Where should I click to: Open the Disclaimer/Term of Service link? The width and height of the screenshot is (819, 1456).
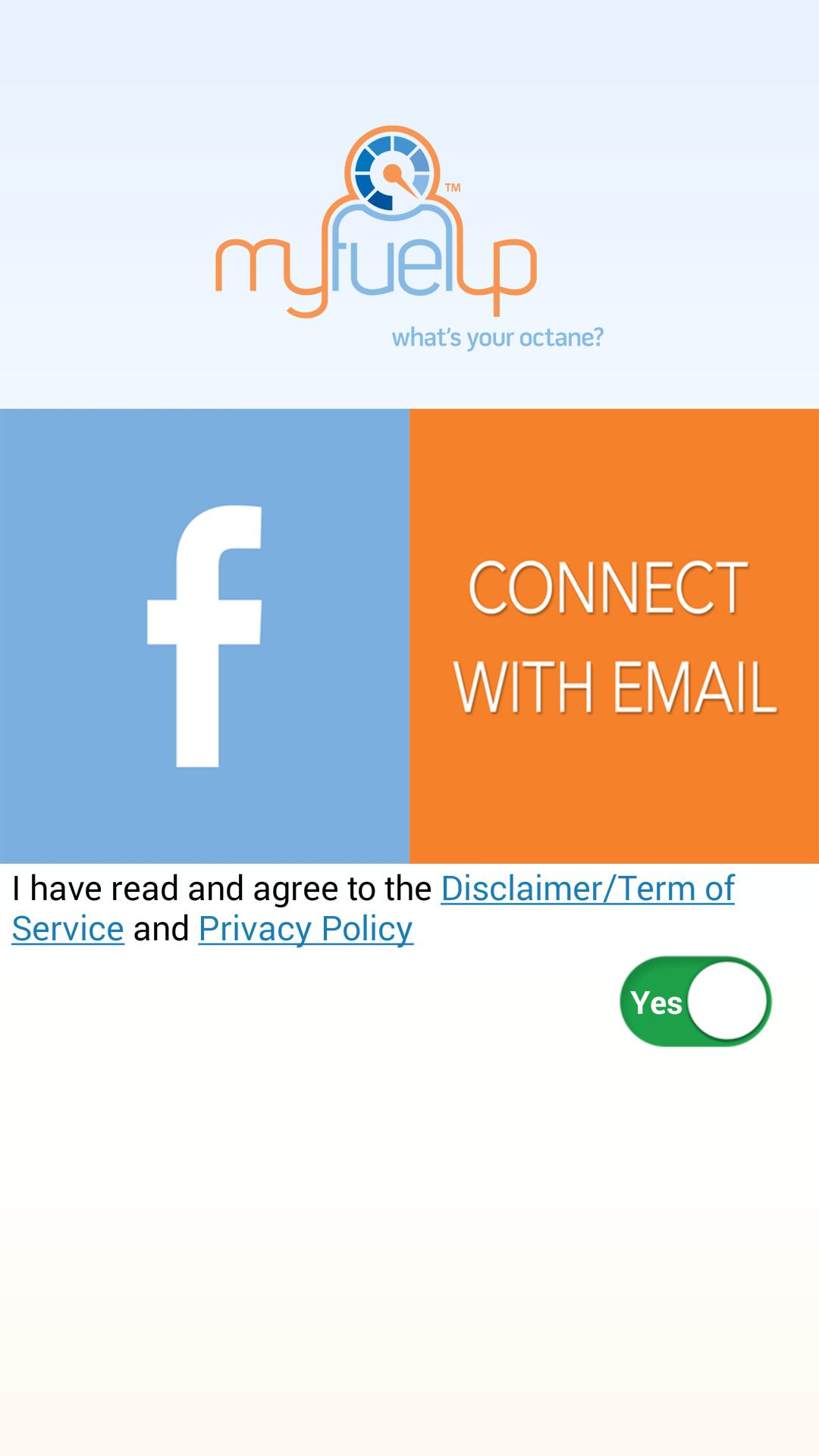tap(587, 889)
